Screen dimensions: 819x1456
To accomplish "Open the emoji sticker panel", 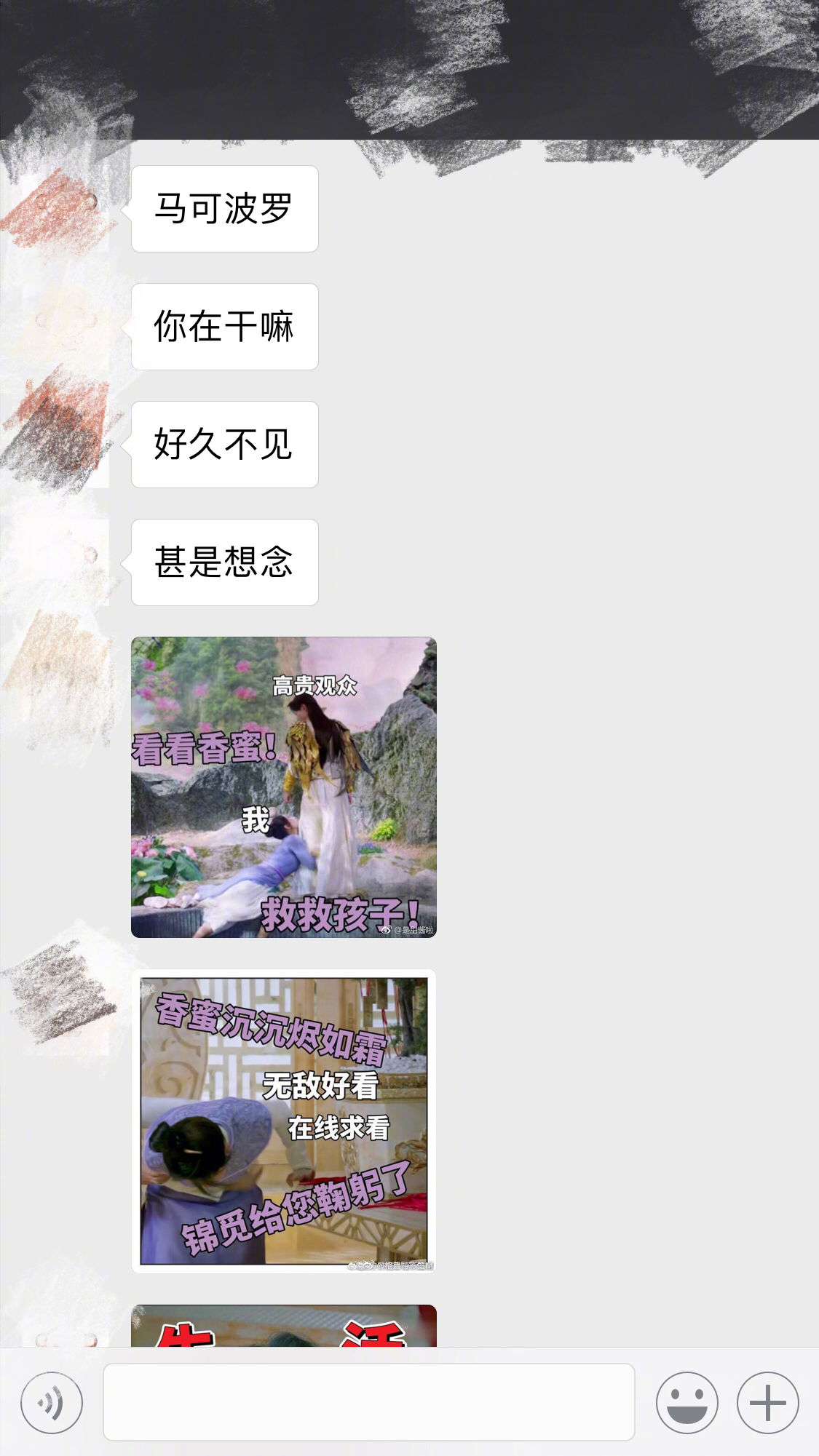I will click(x=687, y=1402).
